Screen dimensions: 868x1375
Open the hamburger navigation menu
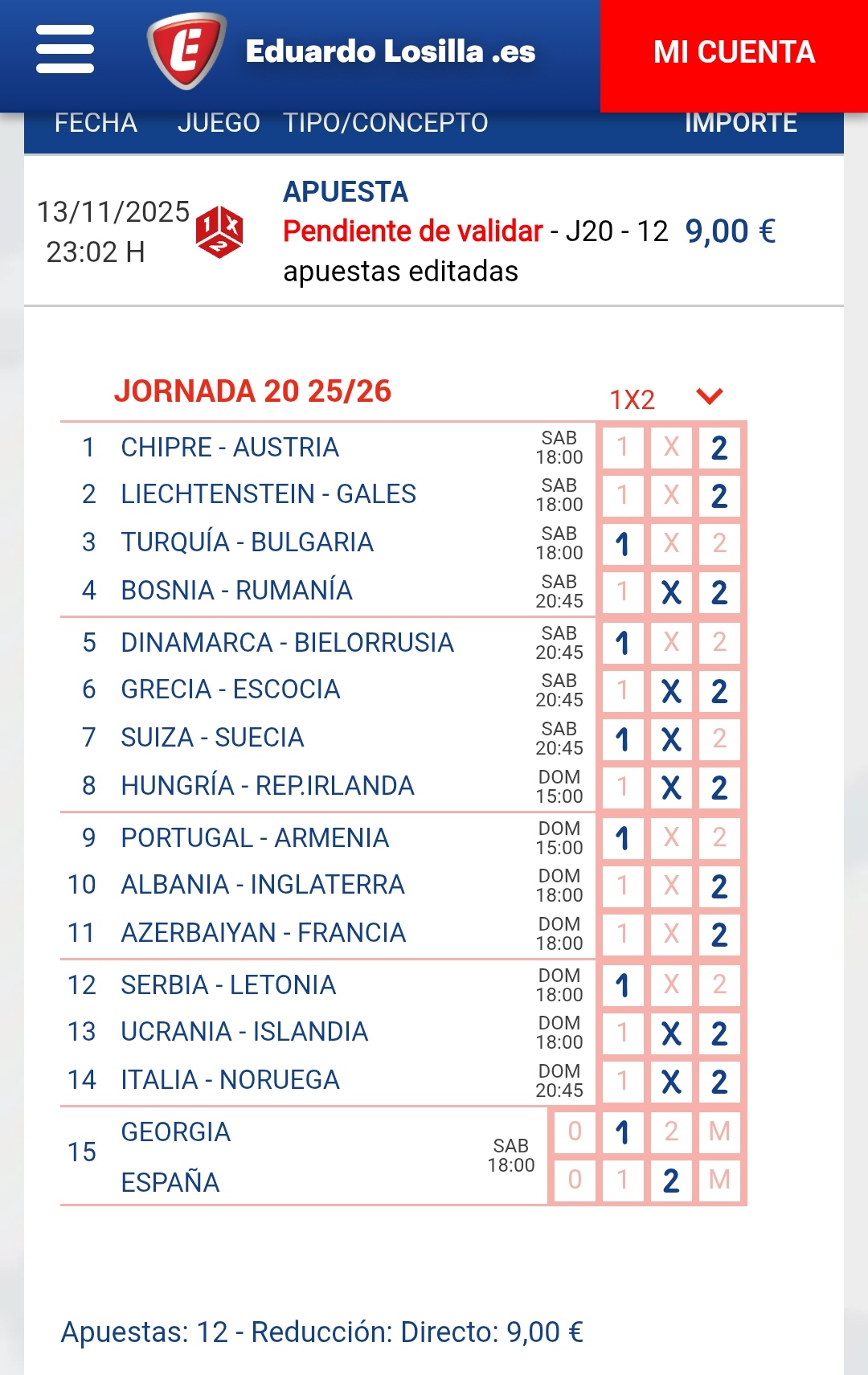click(x=65, y=50)
